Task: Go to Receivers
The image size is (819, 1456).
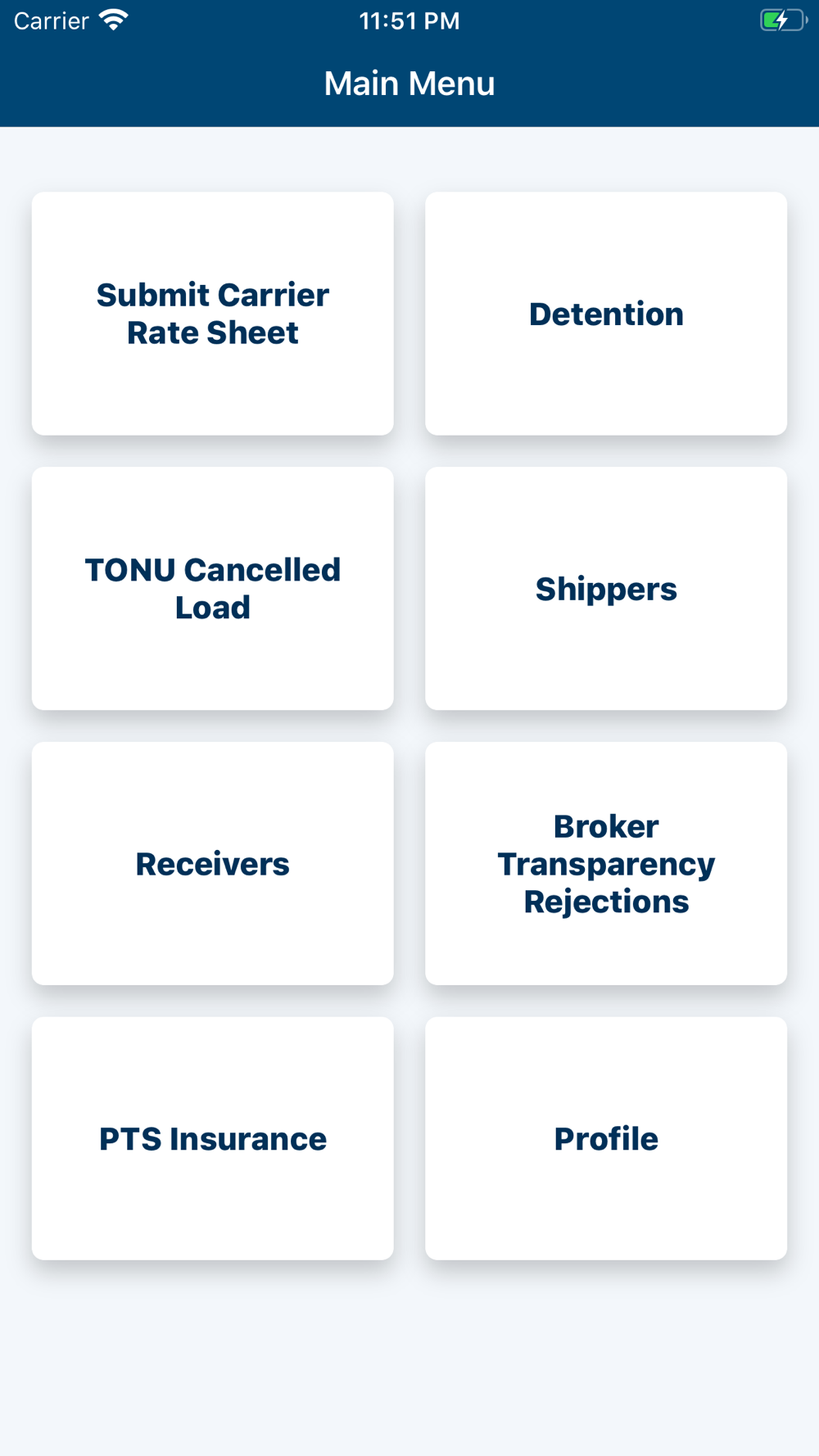Action: (x=213, y=864)
